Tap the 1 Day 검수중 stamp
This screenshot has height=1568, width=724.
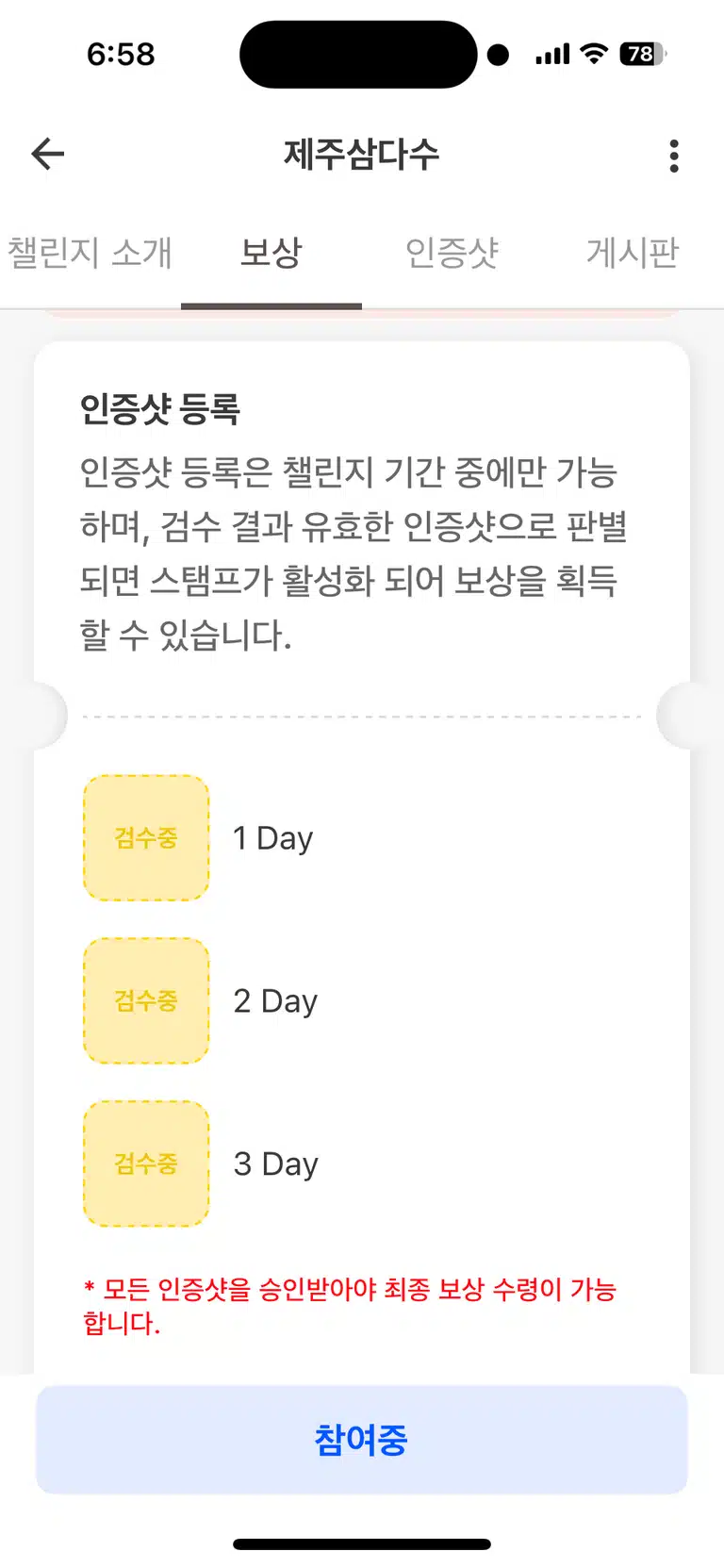(146, 838)
